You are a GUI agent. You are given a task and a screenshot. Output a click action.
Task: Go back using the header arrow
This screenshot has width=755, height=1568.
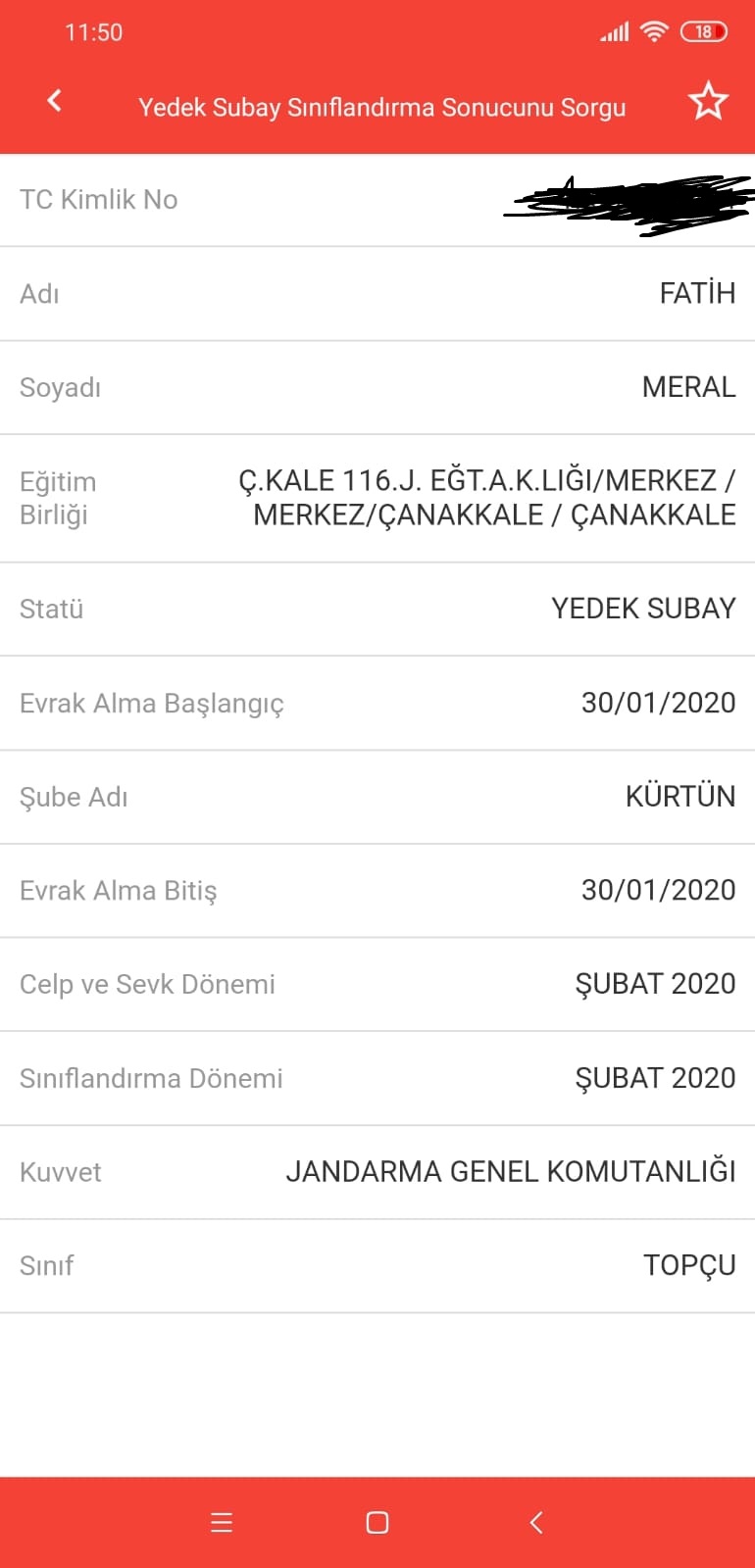point(55,100)
